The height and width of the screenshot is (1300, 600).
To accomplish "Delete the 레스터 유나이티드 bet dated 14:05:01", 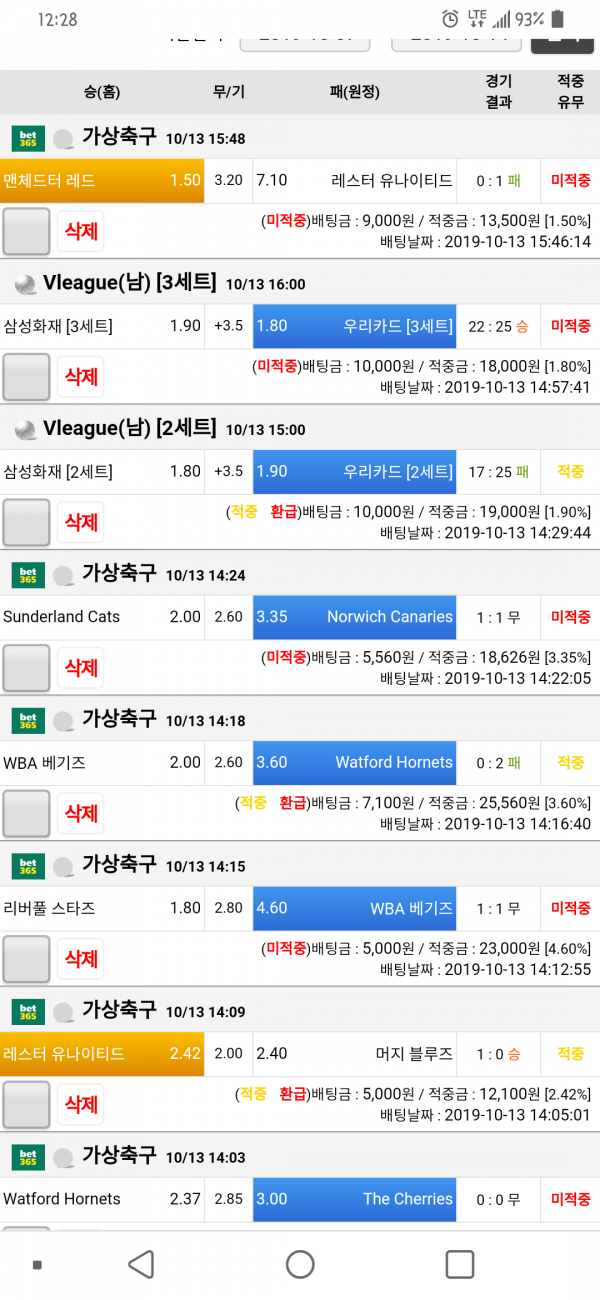I will tap(80, 1104).
